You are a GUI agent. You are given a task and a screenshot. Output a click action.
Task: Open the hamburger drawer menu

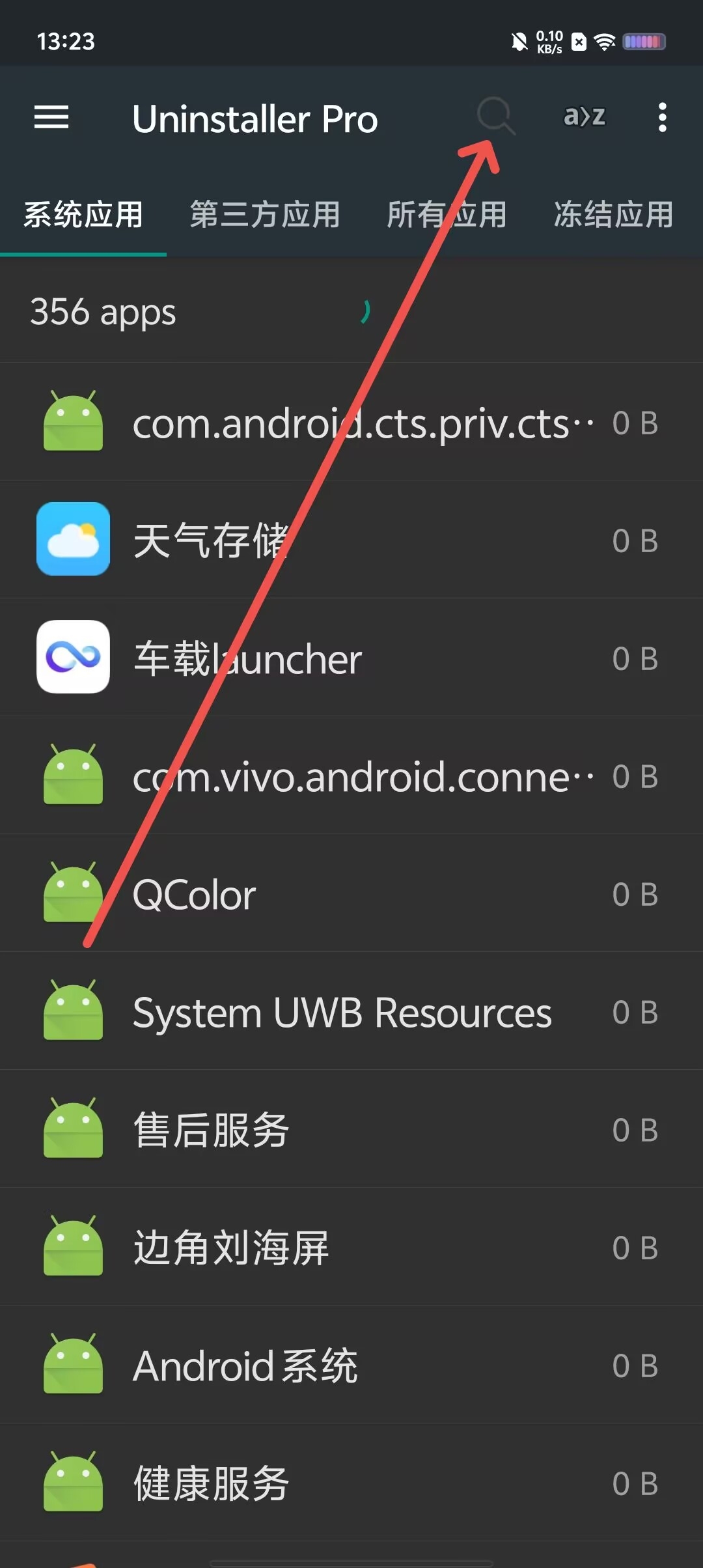pos(51,118)
